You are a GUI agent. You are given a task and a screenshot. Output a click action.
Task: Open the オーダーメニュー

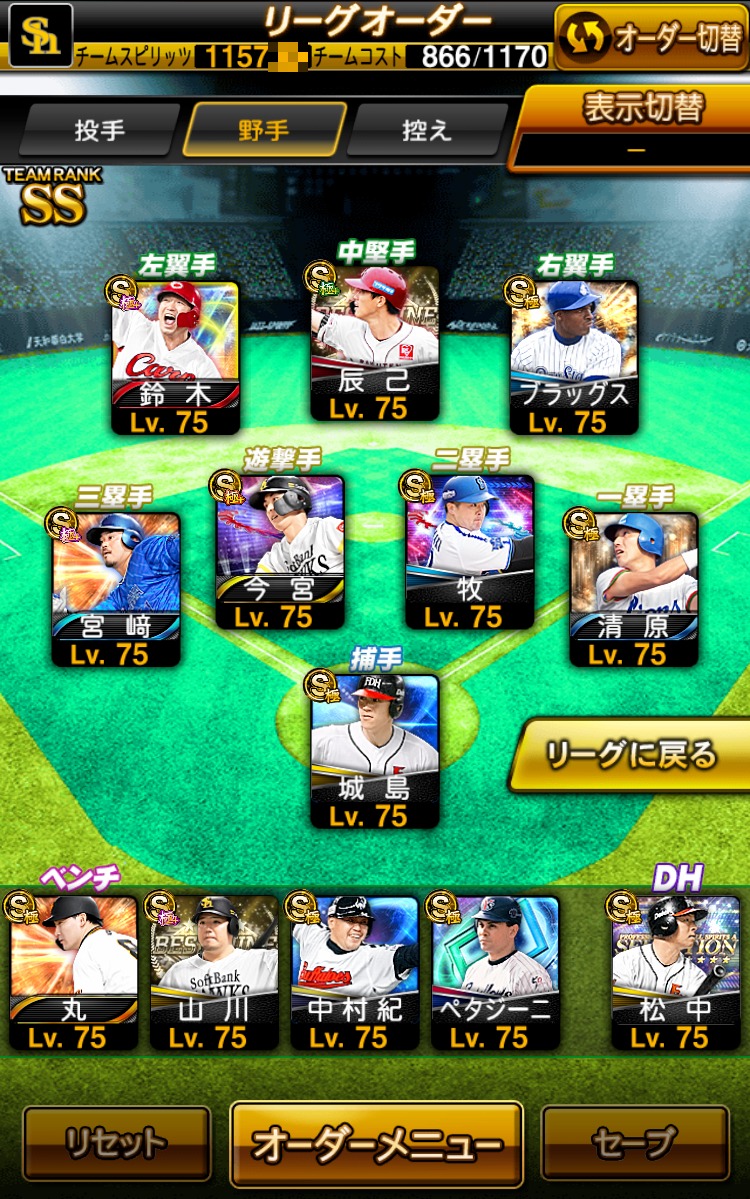pyautogui.click(x=376, y=1144)
